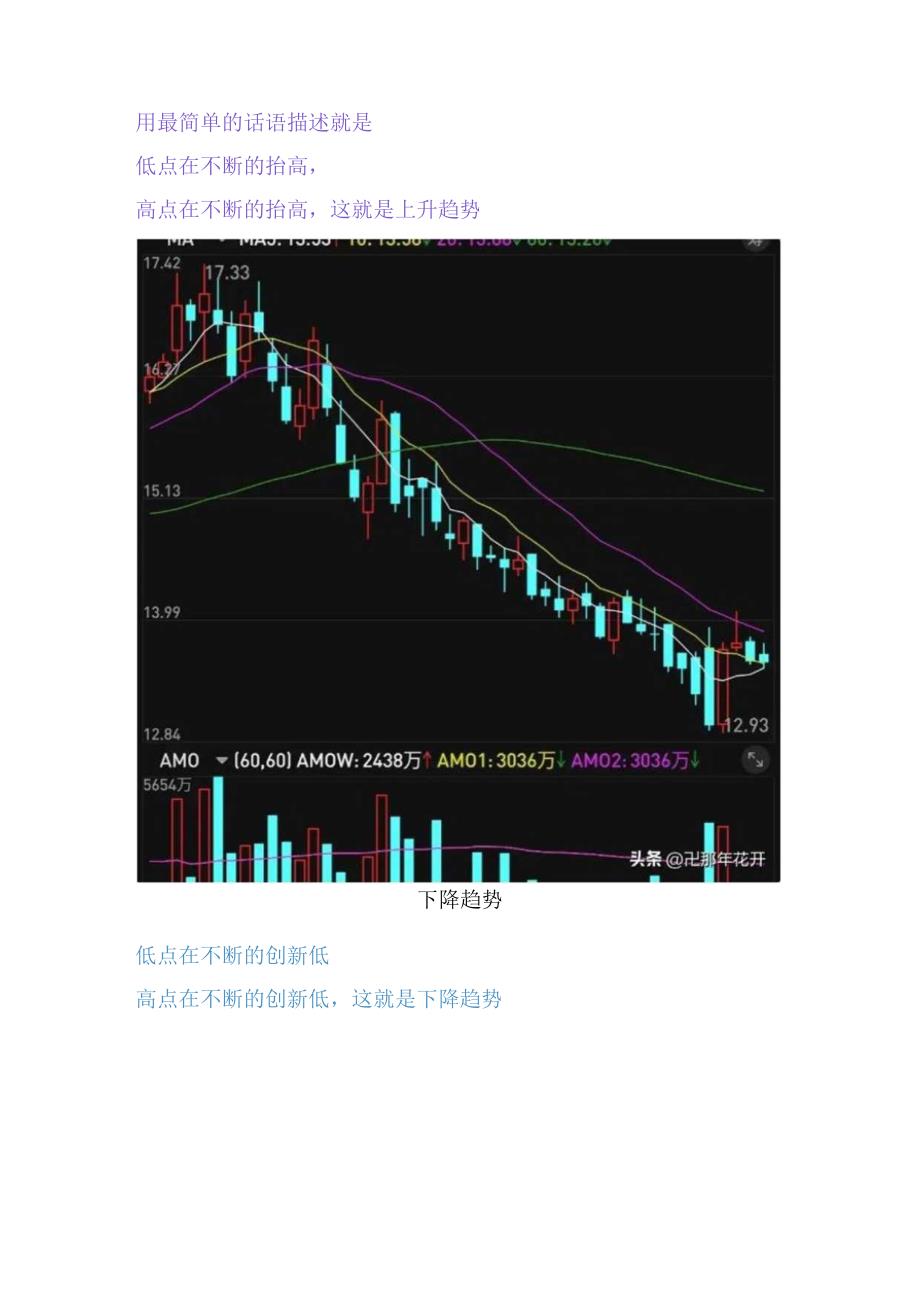Click the green down arrow beside AMO2 value
Viewport: 920px width, 1301px height.
click(694, 760)
